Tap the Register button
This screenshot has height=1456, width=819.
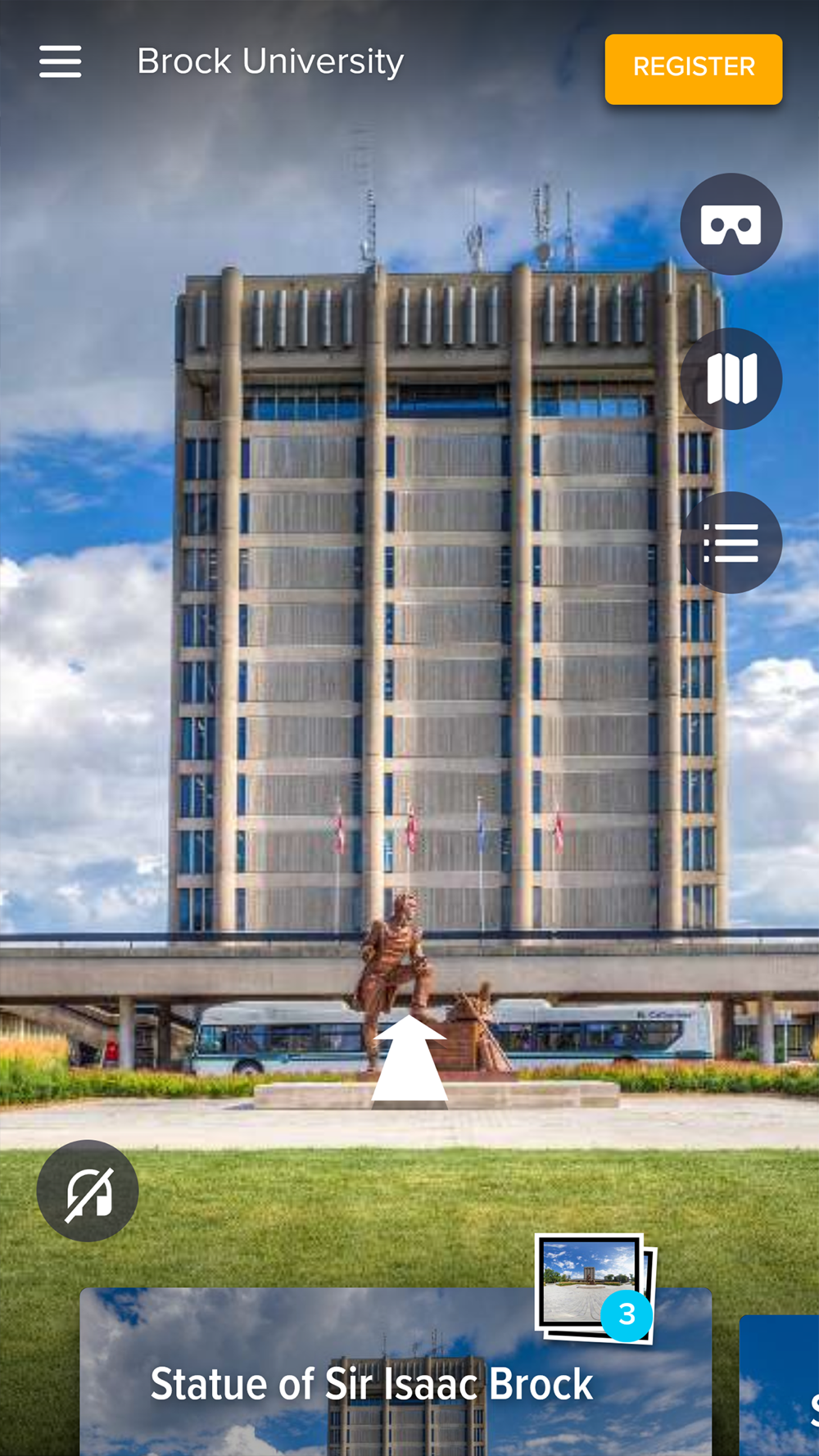(693, 69)
